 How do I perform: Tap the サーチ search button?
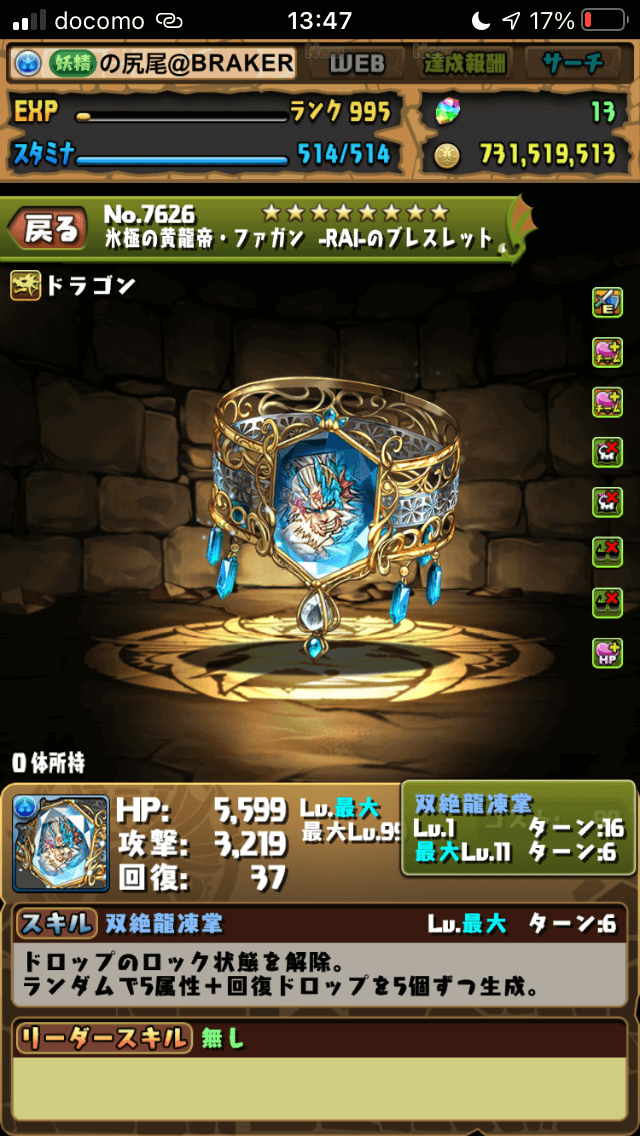(x=573, y=64)
